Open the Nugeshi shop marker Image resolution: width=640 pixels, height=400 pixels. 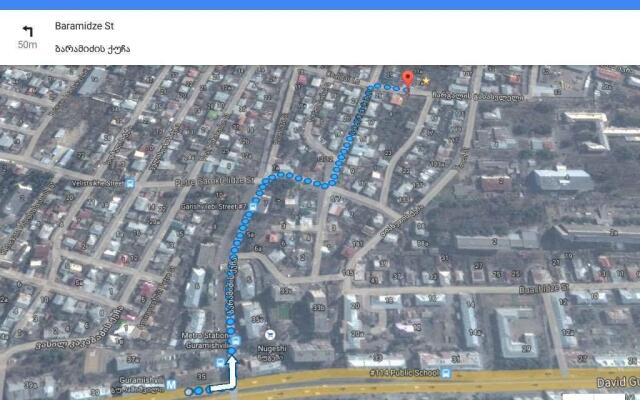[271, 334]
